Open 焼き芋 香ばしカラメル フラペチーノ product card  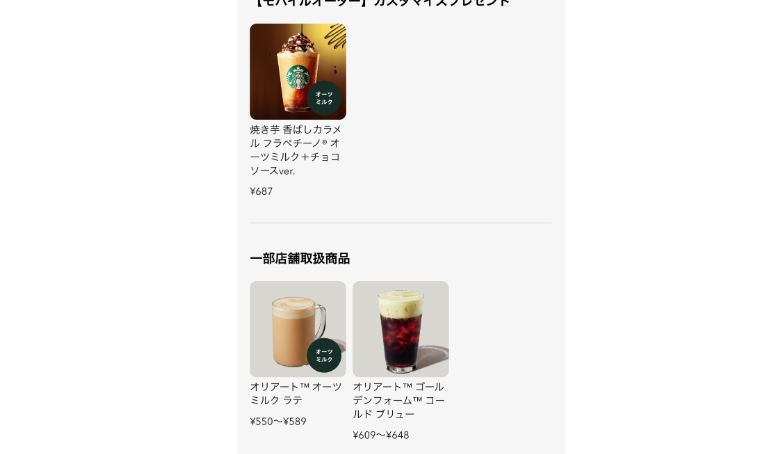click(297, 72)
